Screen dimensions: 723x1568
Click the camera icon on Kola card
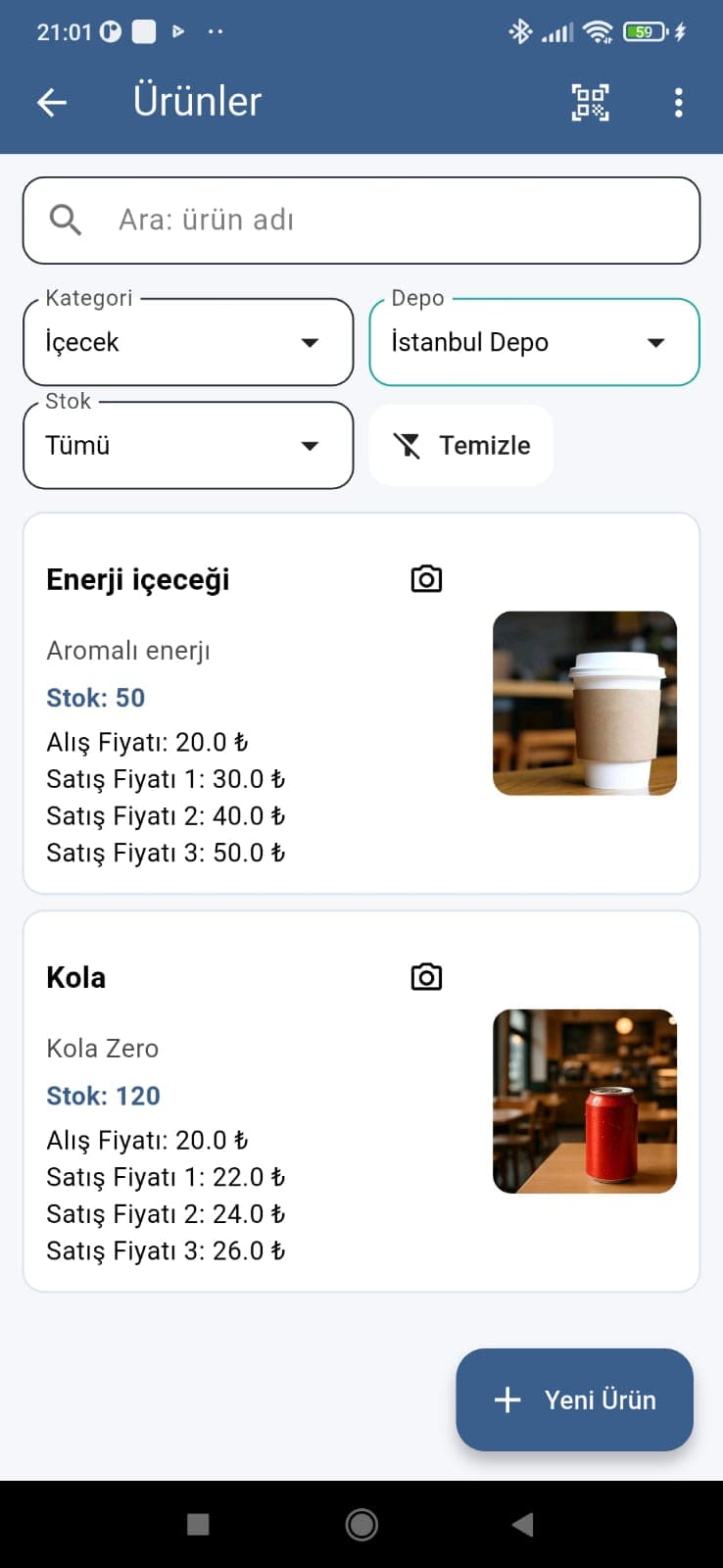coord(425,976)
